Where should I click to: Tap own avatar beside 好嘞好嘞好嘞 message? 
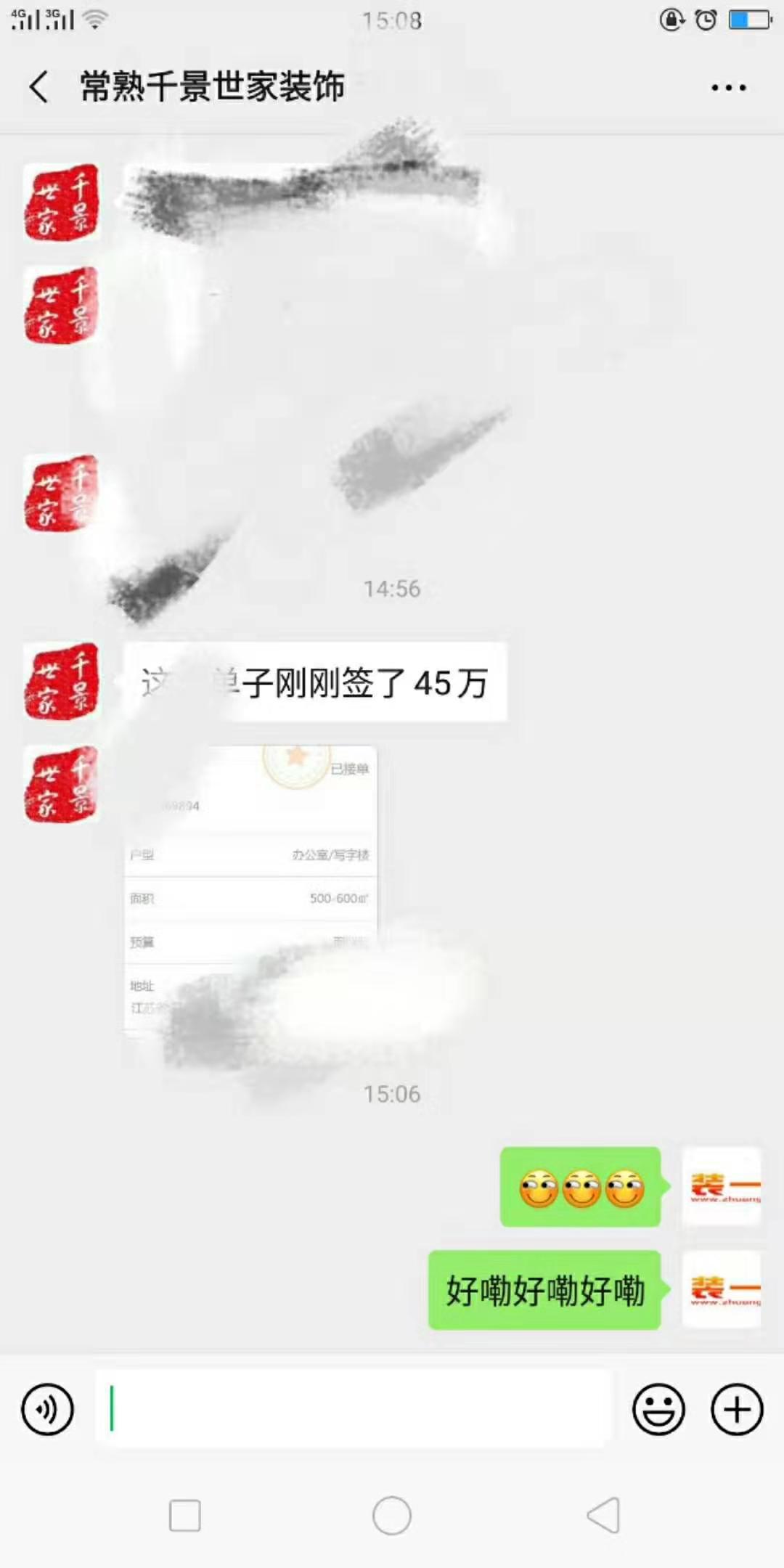[722, 1290]
